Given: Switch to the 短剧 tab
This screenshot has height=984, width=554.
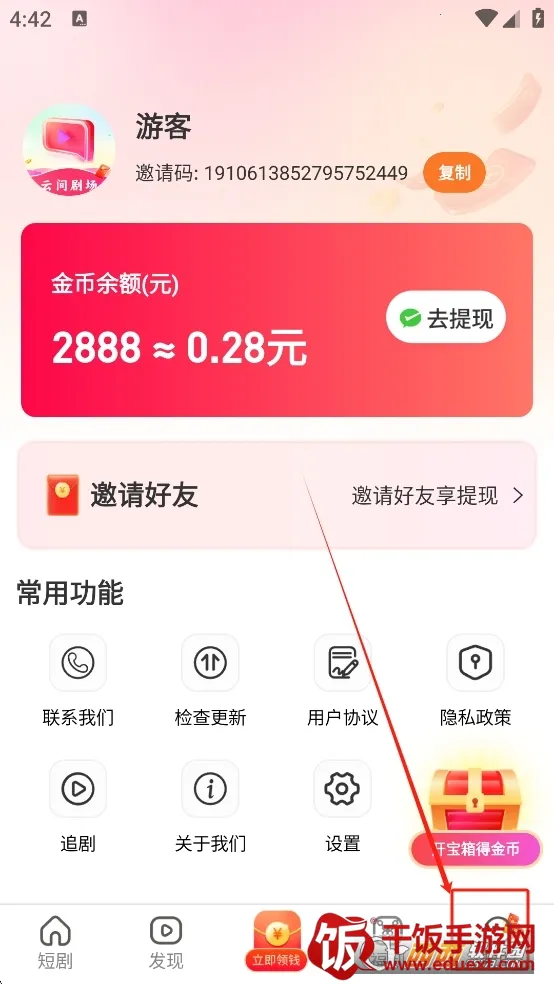Looking at the screenshot, I should 55,943.
